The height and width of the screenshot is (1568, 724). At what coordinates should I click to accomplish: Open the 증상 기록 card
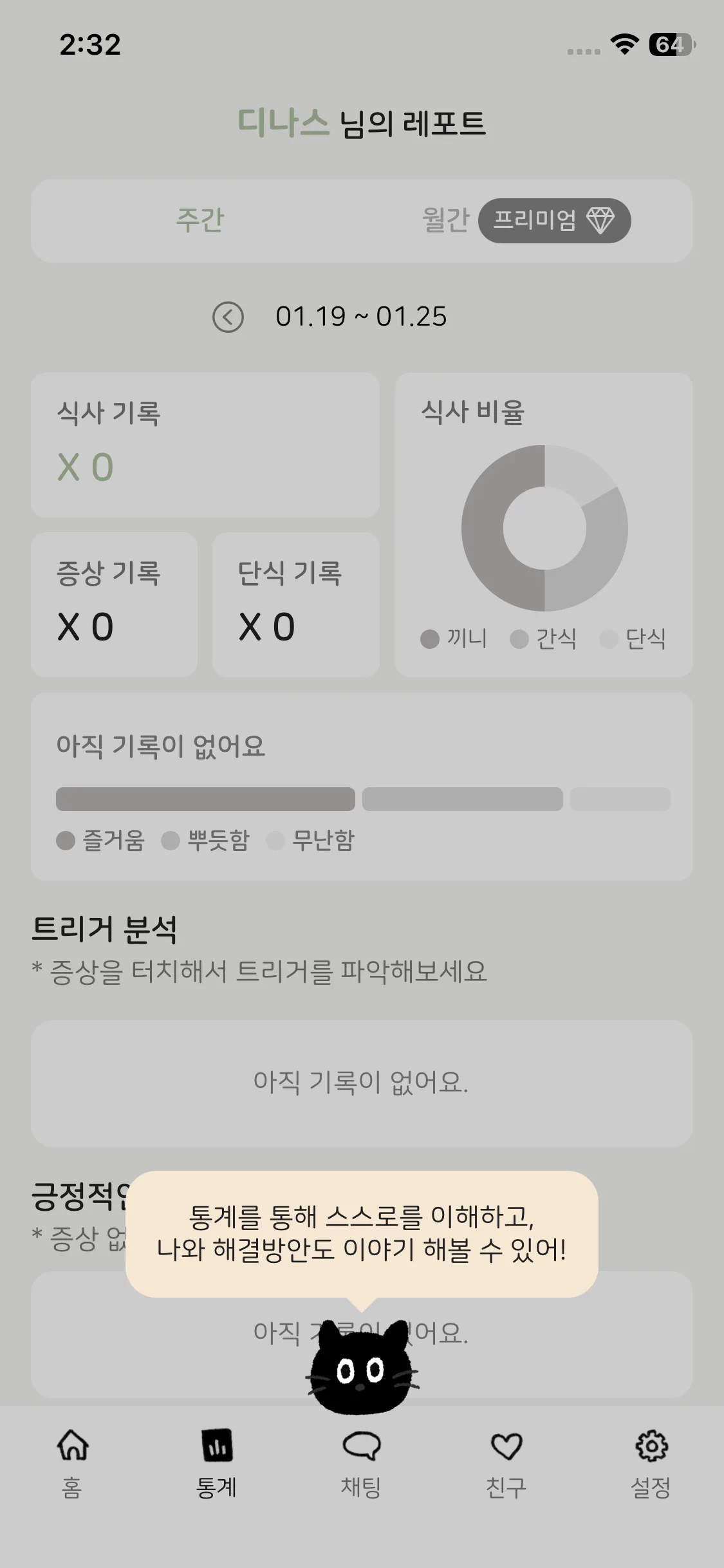pos(114,604)
